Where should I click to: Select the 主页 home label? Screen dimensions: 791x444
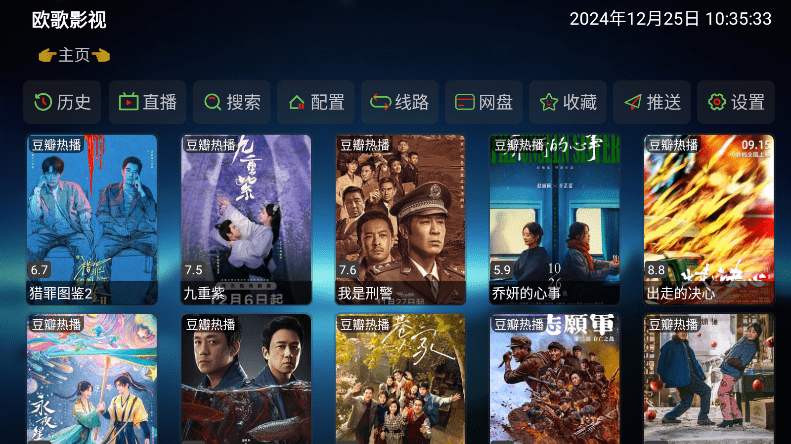click(x=74, y=55)
